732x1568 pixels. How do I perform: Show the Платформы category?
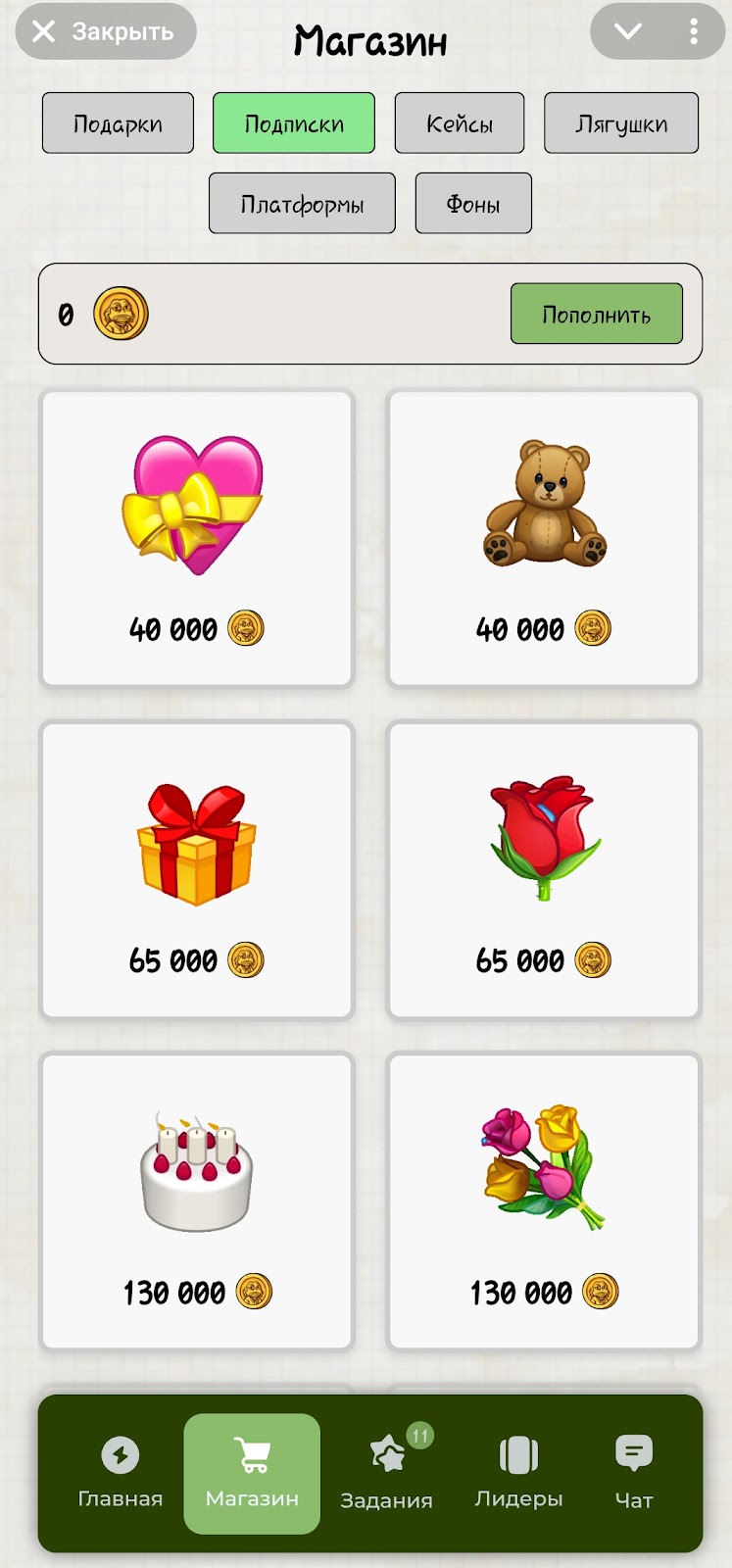[302, 204]
